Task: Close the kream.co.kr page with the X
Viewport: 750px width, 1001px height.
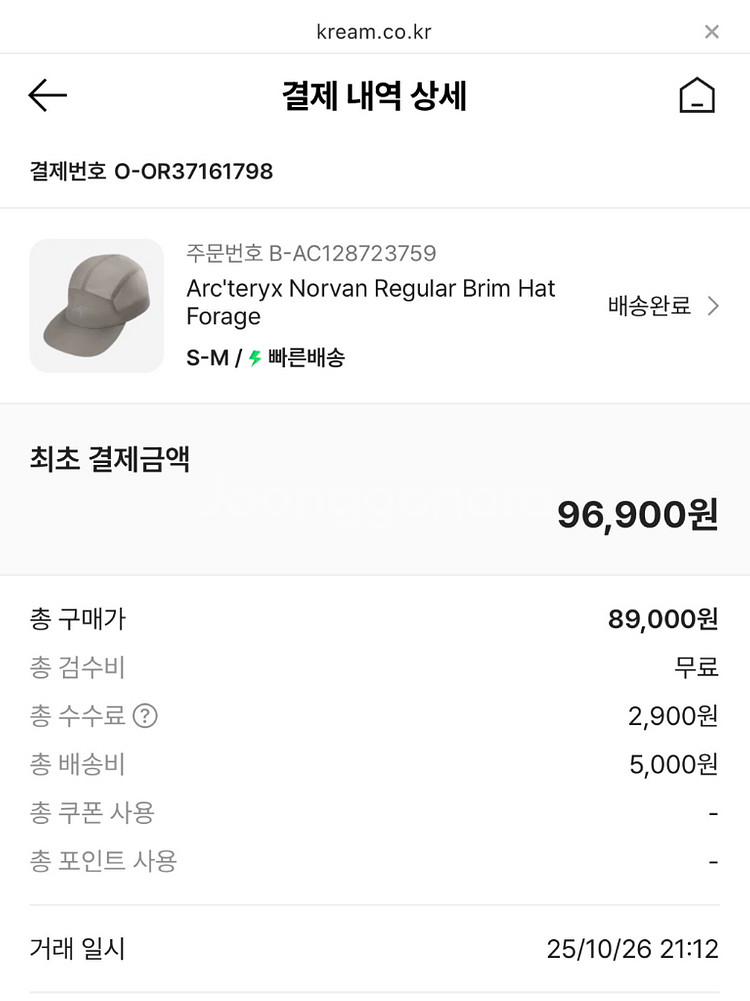Action: coord(711,31)
